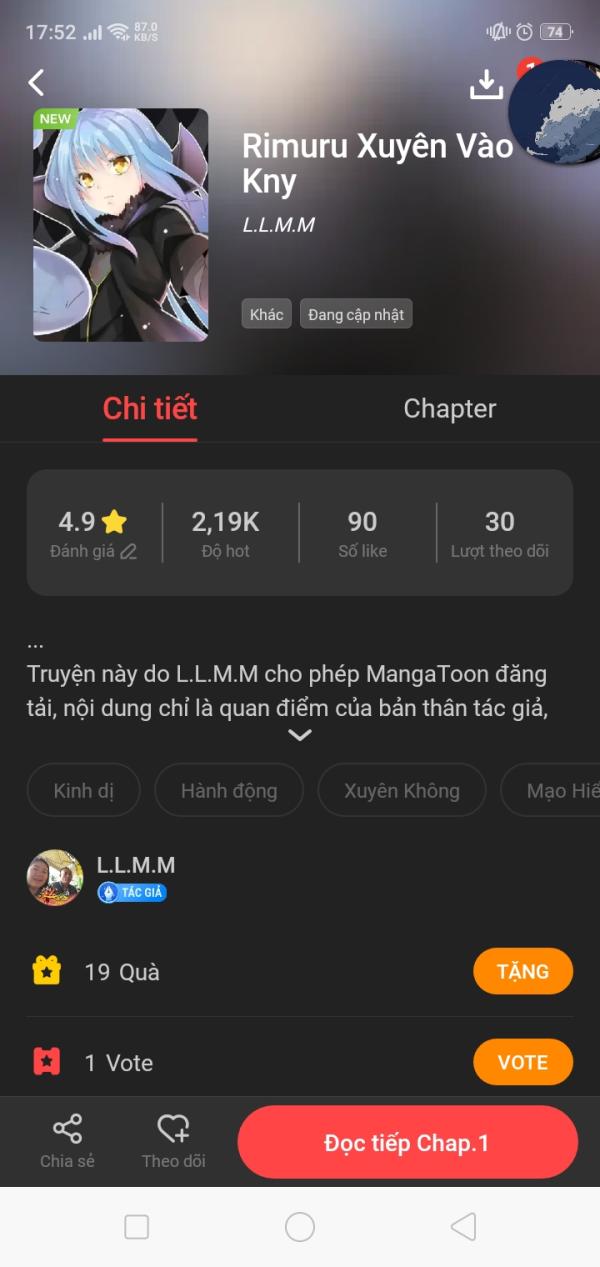
Task: Tap the TẶNG gift button
Action: coord(523,972)
